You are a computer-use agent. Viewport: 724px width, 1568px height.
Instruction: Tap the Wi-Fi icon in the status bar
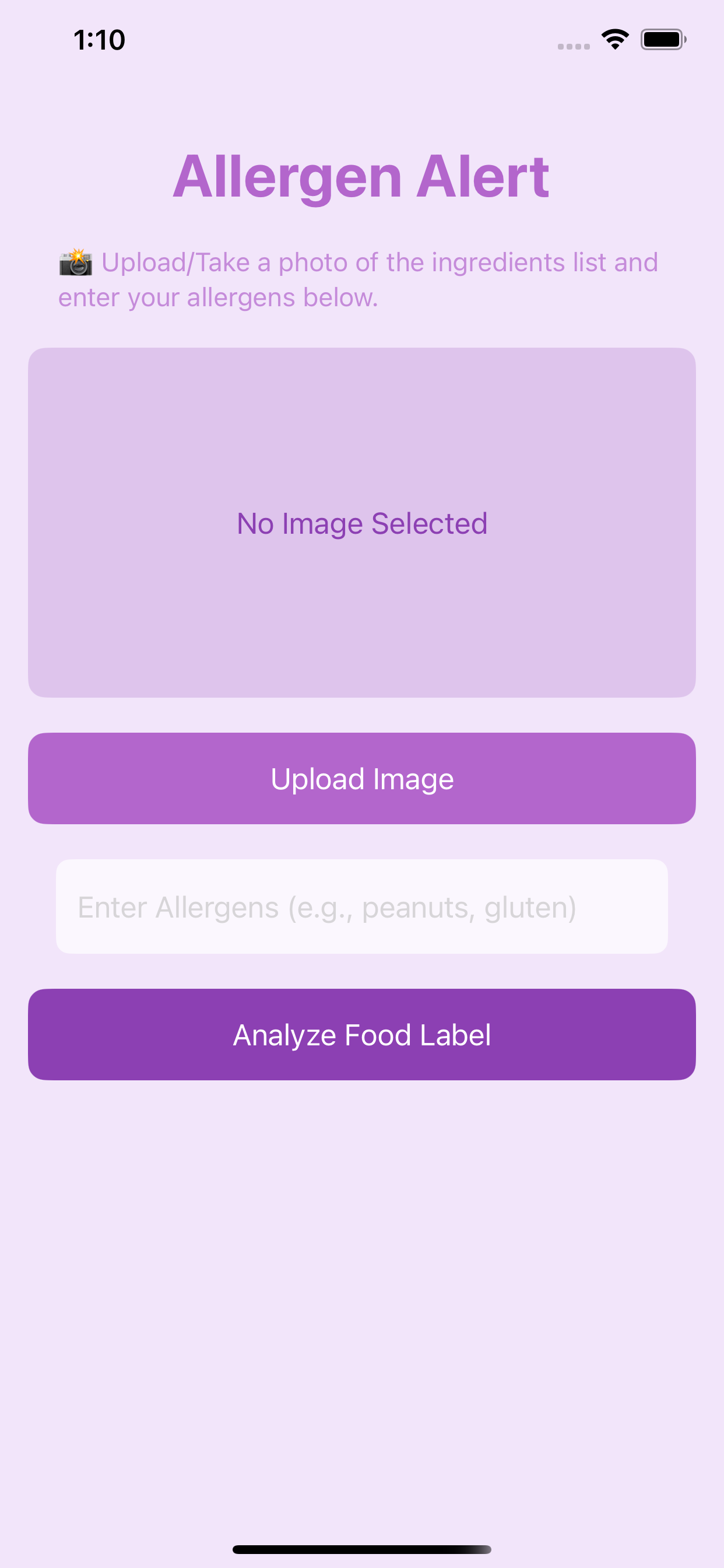pos(614,39)
